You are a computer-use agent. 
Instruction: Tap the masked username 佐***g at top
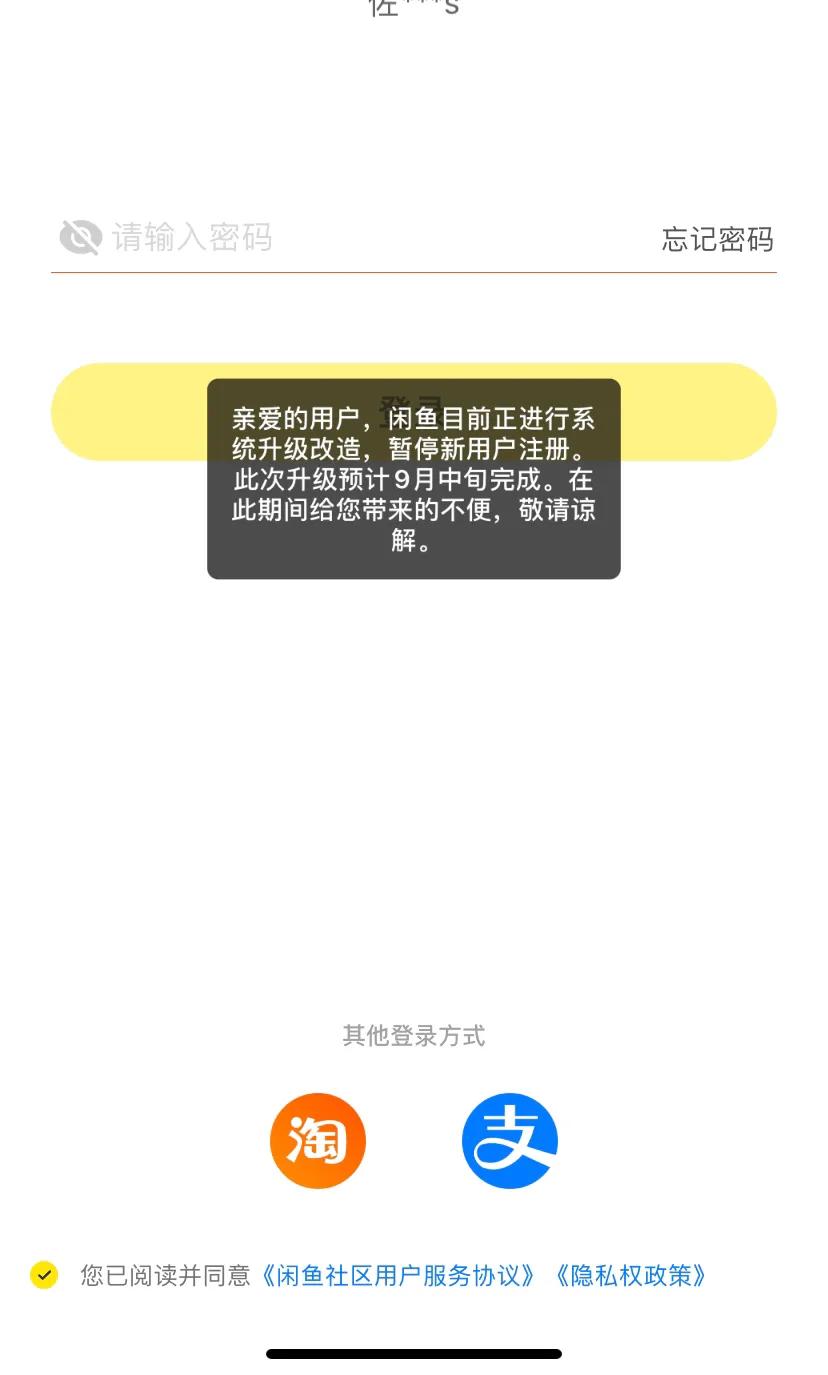click(413, 10)
